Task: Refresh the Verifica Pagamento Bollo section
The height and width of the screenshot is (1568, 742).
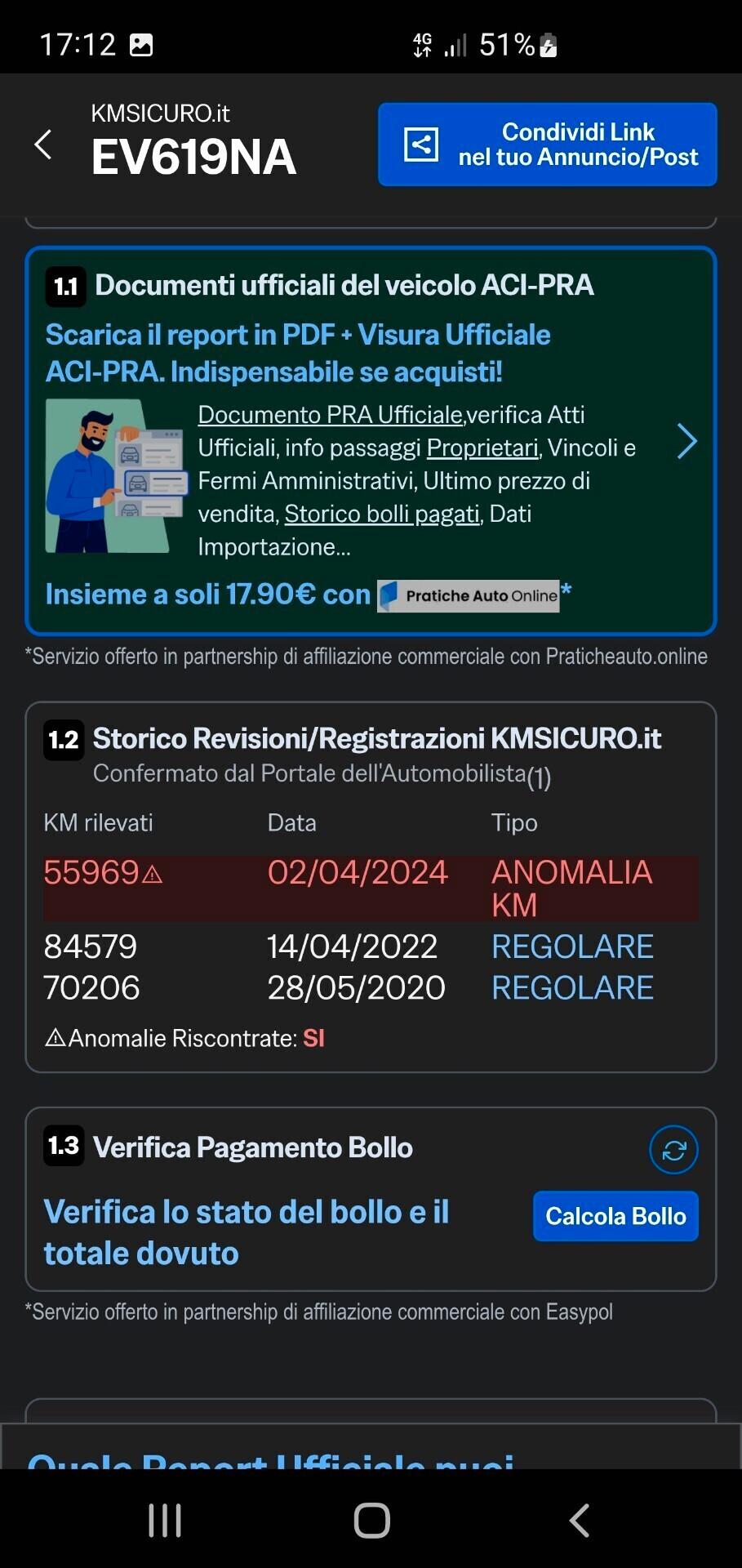Action: [673, 1150]
